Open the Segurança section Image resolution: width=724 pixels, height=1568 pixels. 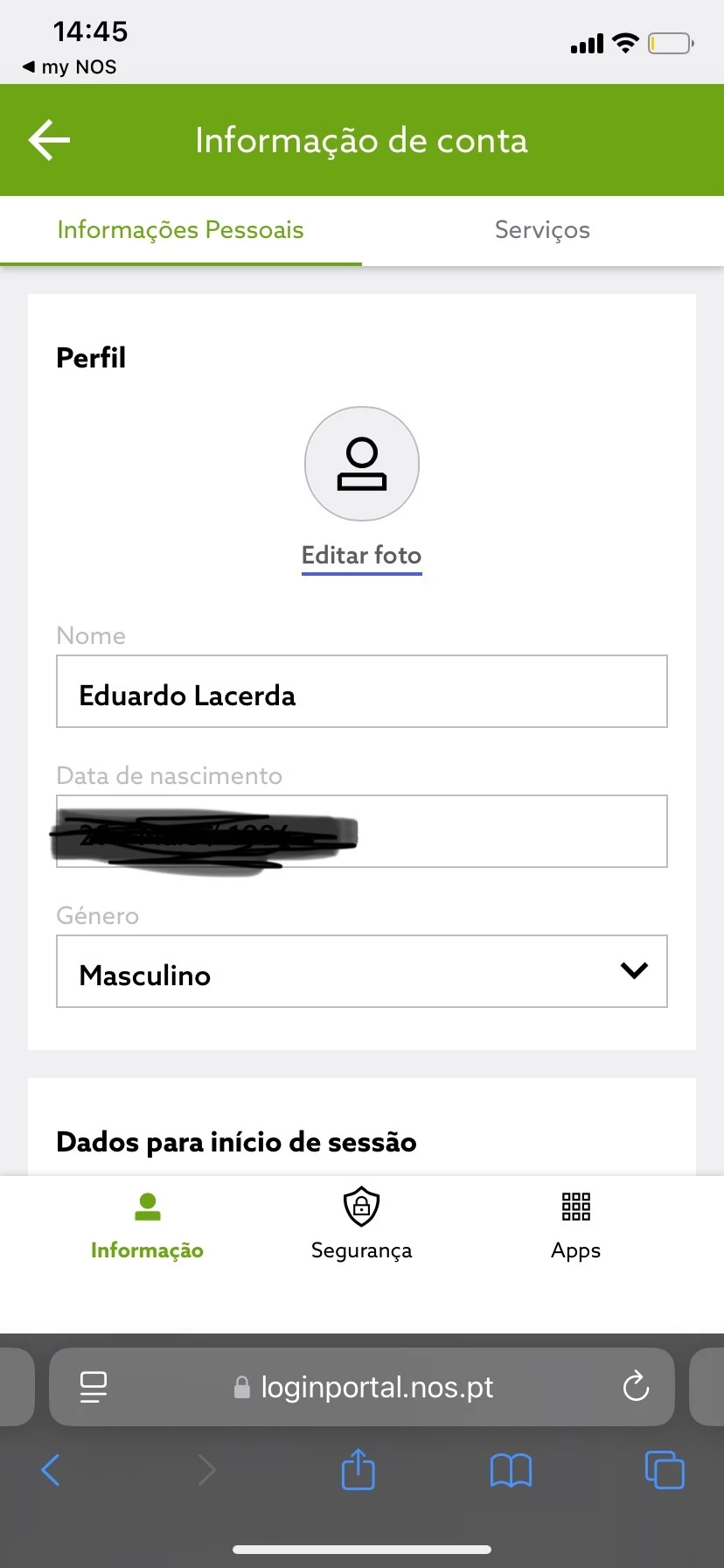pos(361,1223)
